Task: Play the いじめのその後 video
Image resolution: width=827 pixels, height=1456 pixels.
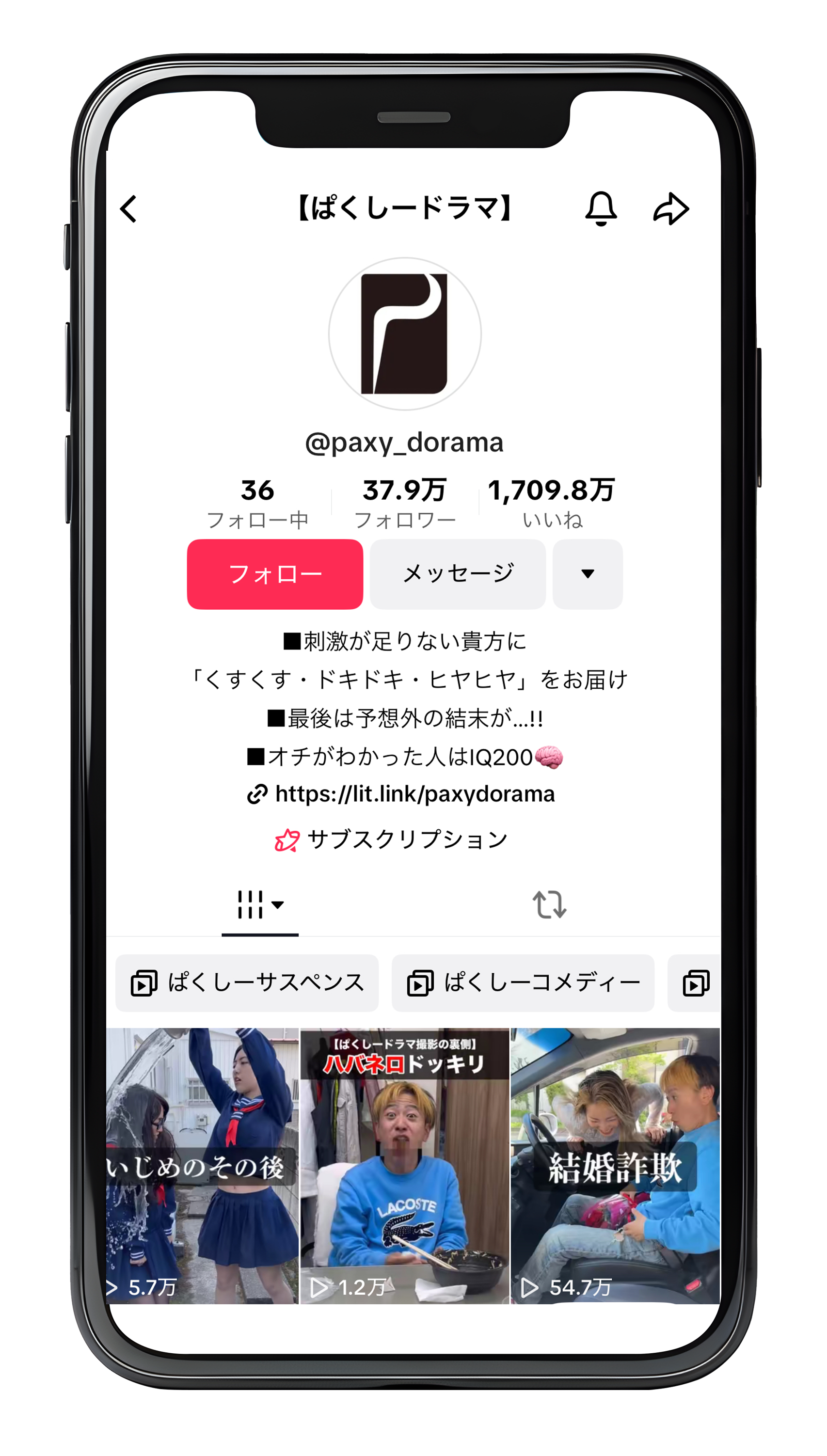Action: pos(202,1165)
